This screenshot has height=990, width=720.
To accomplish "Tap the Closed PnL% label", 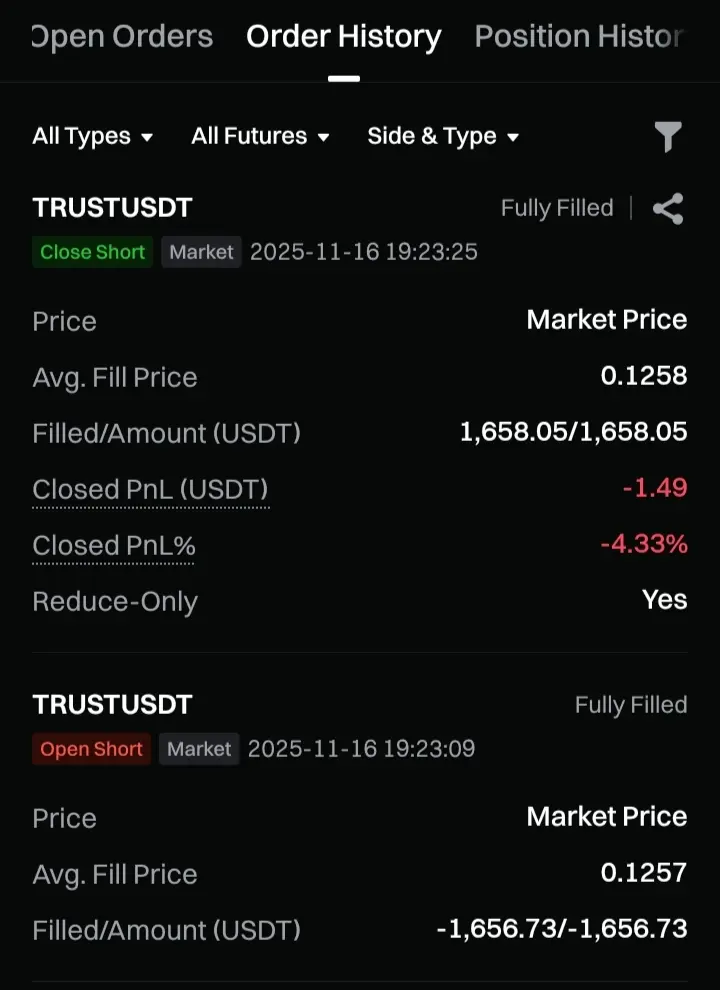I will (x=114, y=546).
